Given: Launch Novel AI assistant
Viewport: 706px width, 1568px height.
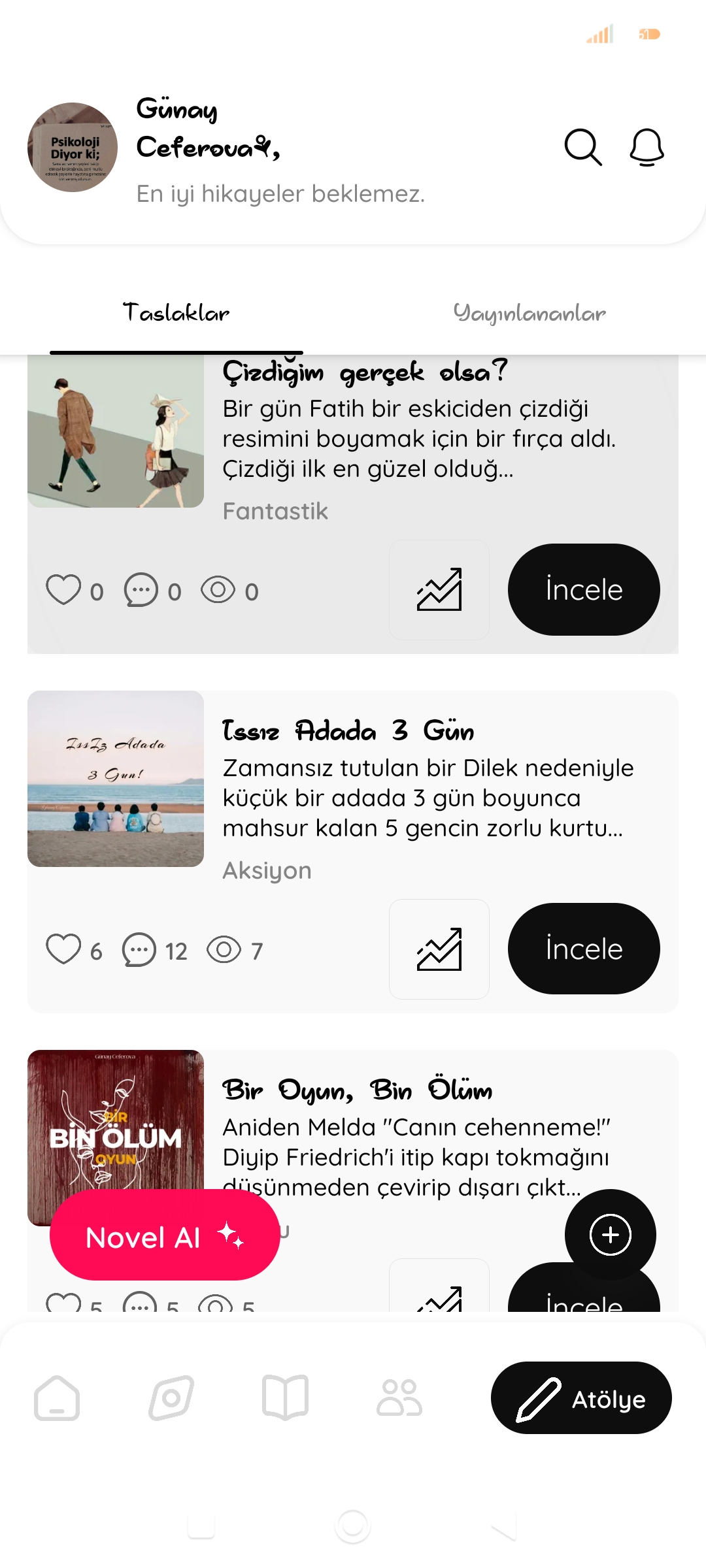Looking at the screenshot, I should tap(165, 1235).
